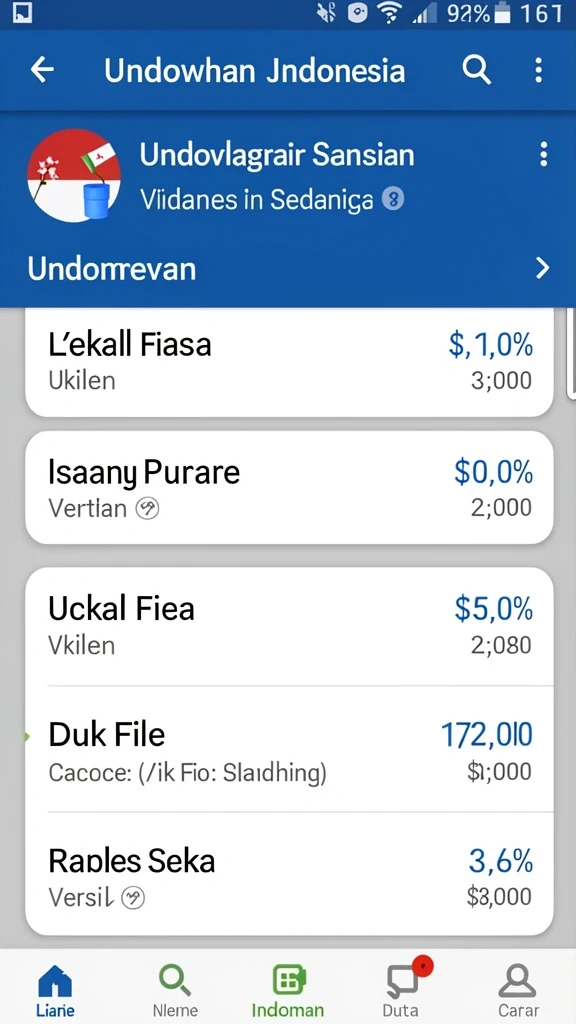Open the options menu beside Undovlagrair Sansian
Image resolution: width=576 pixels, height=1024 pixels.
(543, 155)
